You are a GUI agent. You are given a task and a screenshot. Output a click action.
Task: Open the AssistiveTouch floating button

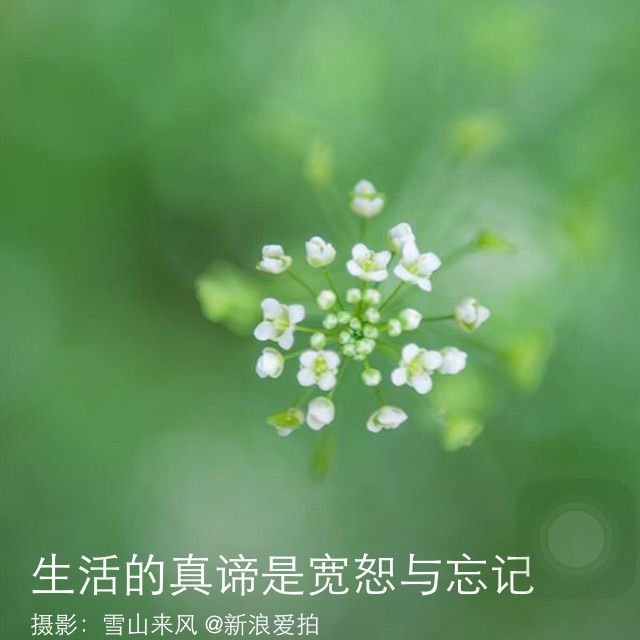coord(576,539)
